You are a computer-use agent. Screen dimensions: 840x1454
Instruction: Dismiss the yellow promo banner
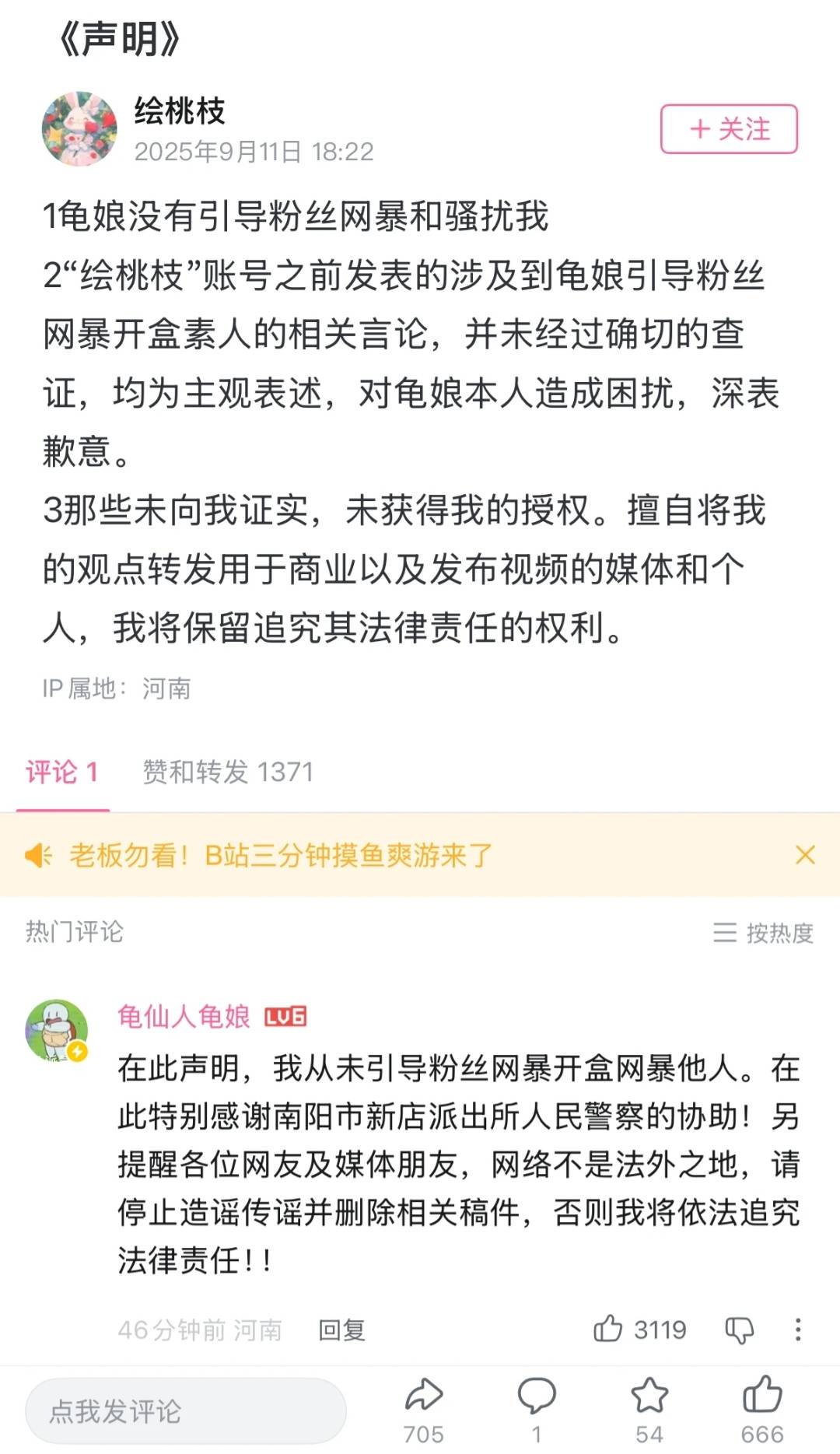[805, 855]
